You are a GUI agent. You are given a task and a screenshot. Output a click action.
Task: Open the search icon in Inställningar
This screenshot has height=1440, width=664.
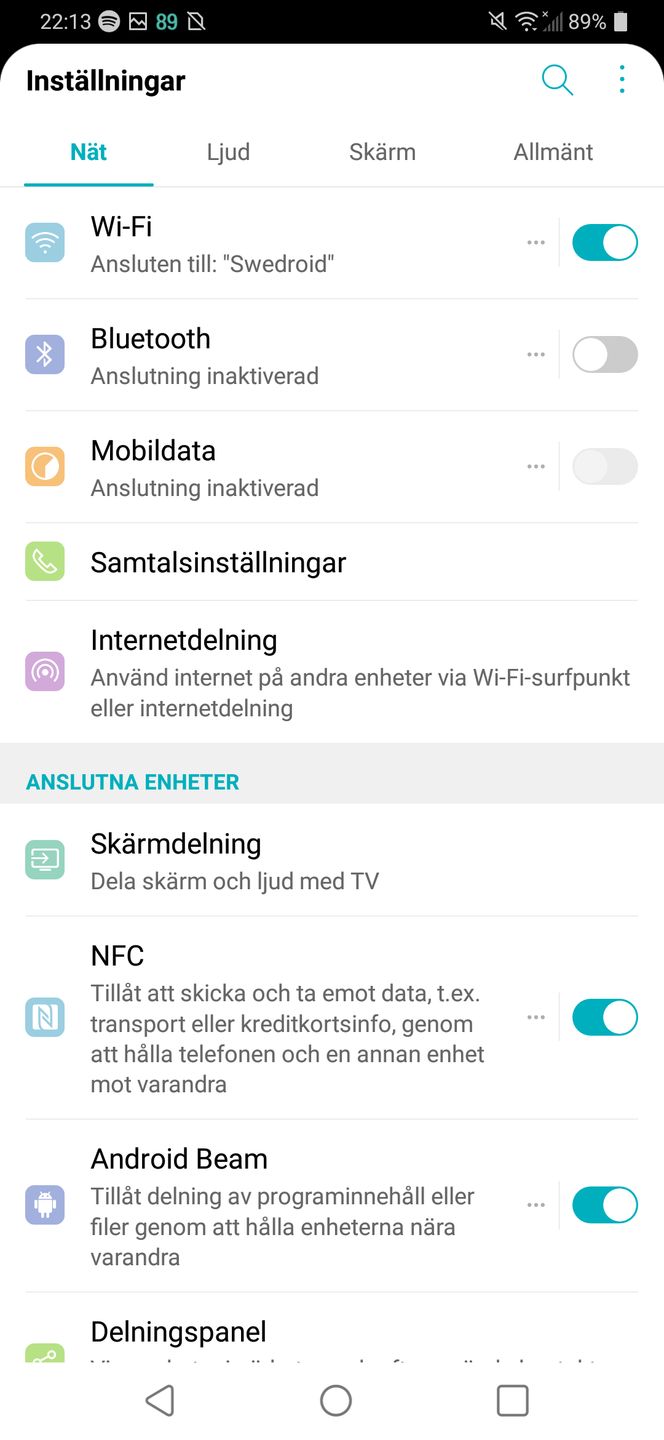pyautogui.click(x=557, y=80)
